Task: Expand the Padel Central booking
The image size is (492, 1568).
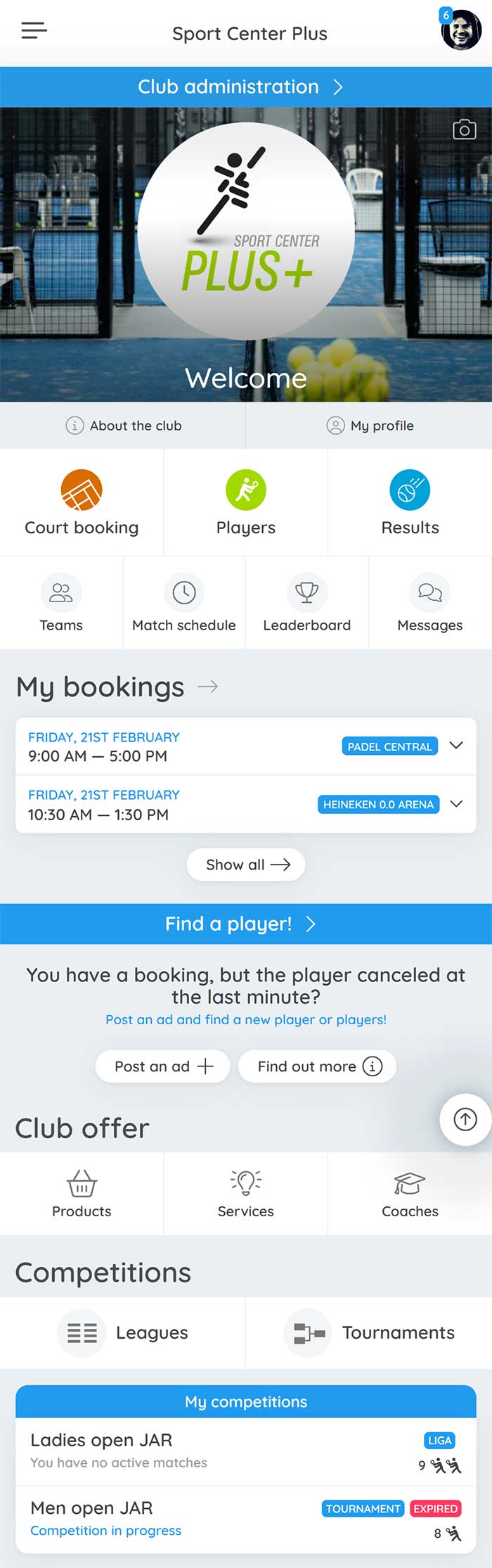Action: (456, 746)
